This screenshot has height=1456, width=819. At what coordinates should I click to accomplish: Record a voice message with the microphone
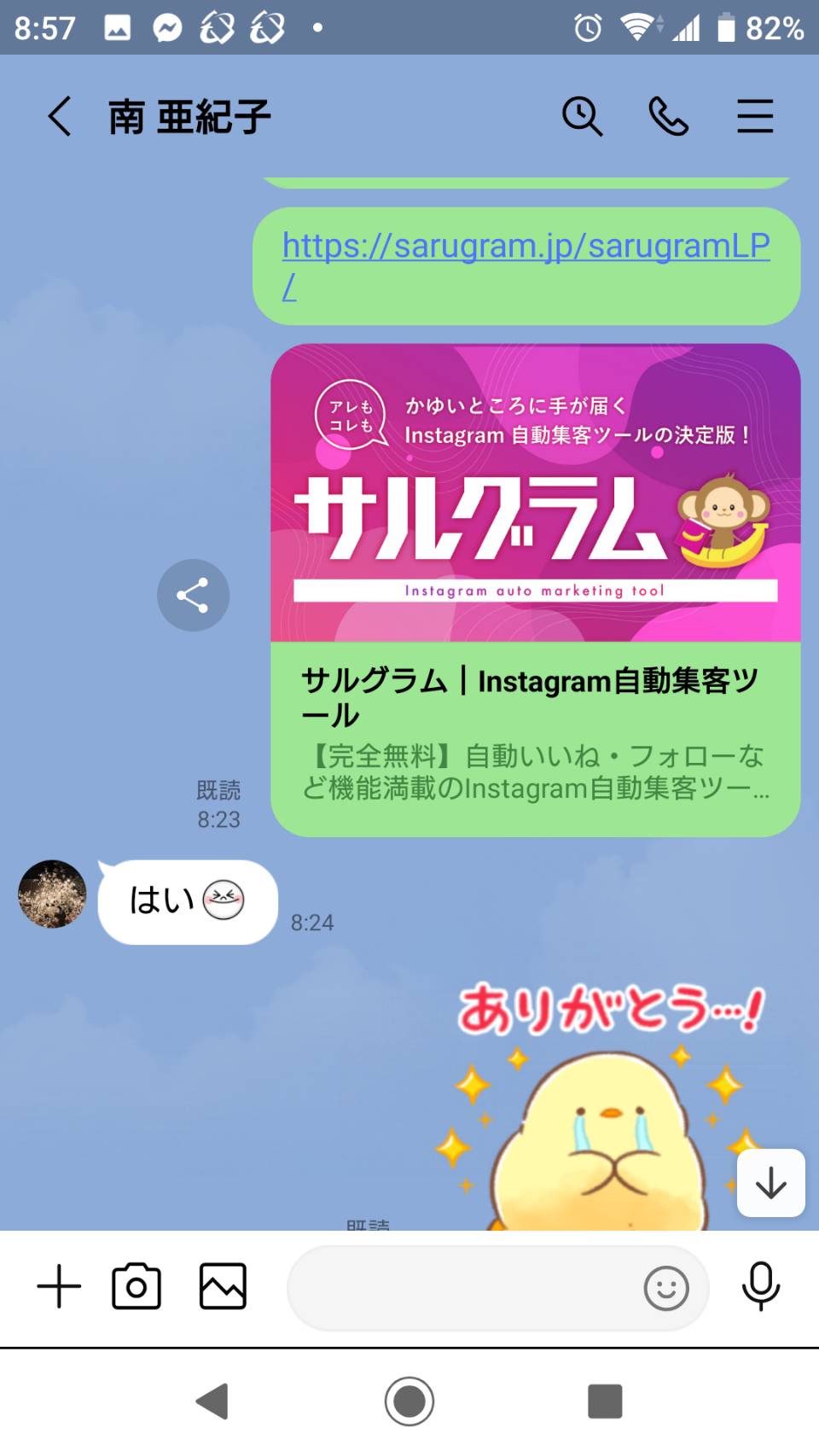click(x=761, y=1286)
